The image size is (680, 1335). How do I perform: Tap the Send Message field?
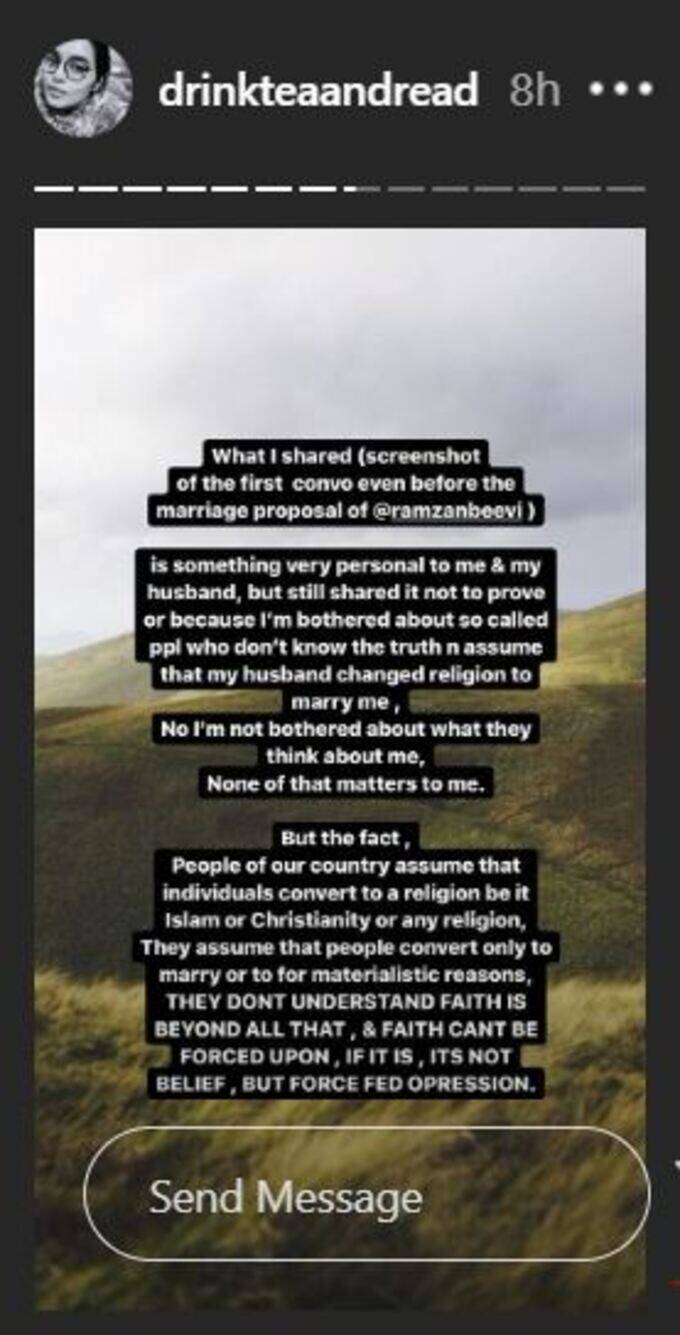coord(366,1199)
